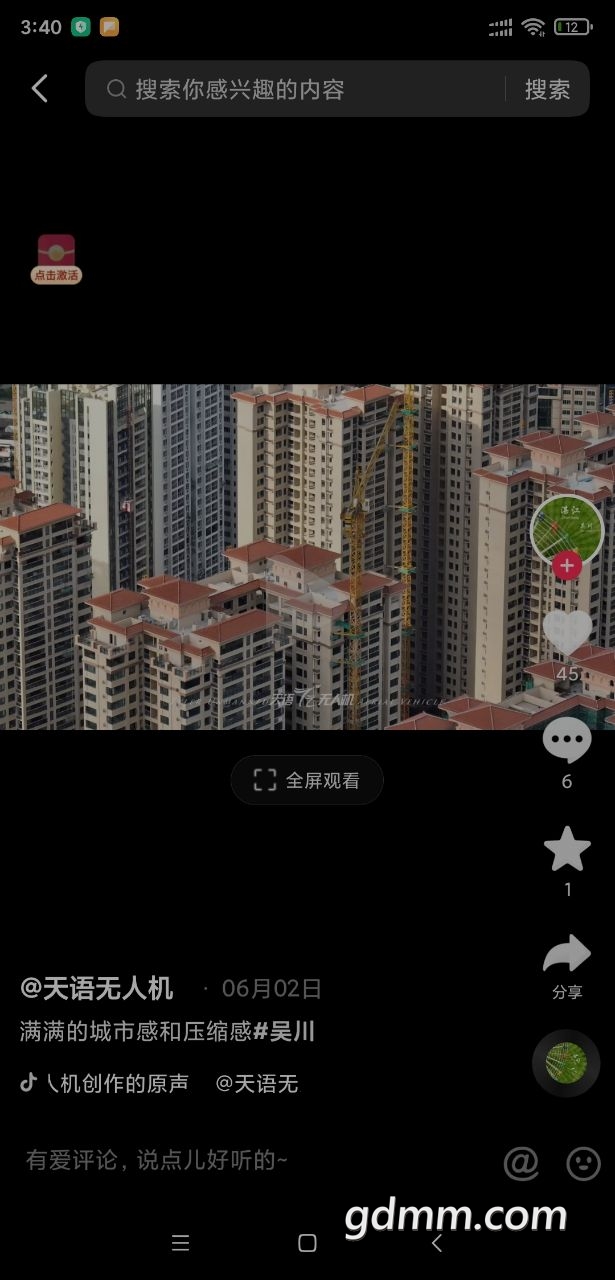Follow the creator with the red plus
This screenshot has height=1280, width=615.
click(567, 566)
